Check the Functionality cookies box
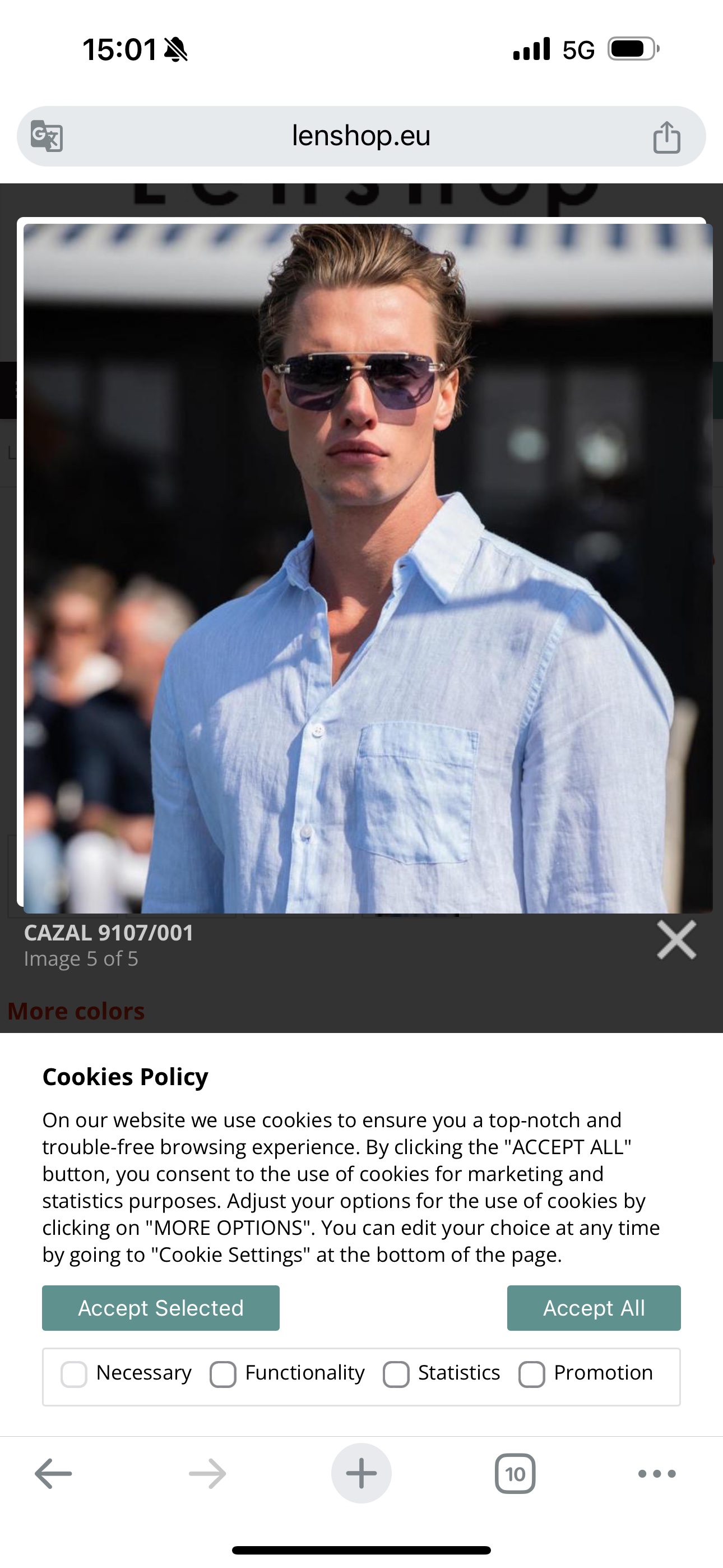Image resolution: width=723 pixels, height=1568 pixels. 223,1375
